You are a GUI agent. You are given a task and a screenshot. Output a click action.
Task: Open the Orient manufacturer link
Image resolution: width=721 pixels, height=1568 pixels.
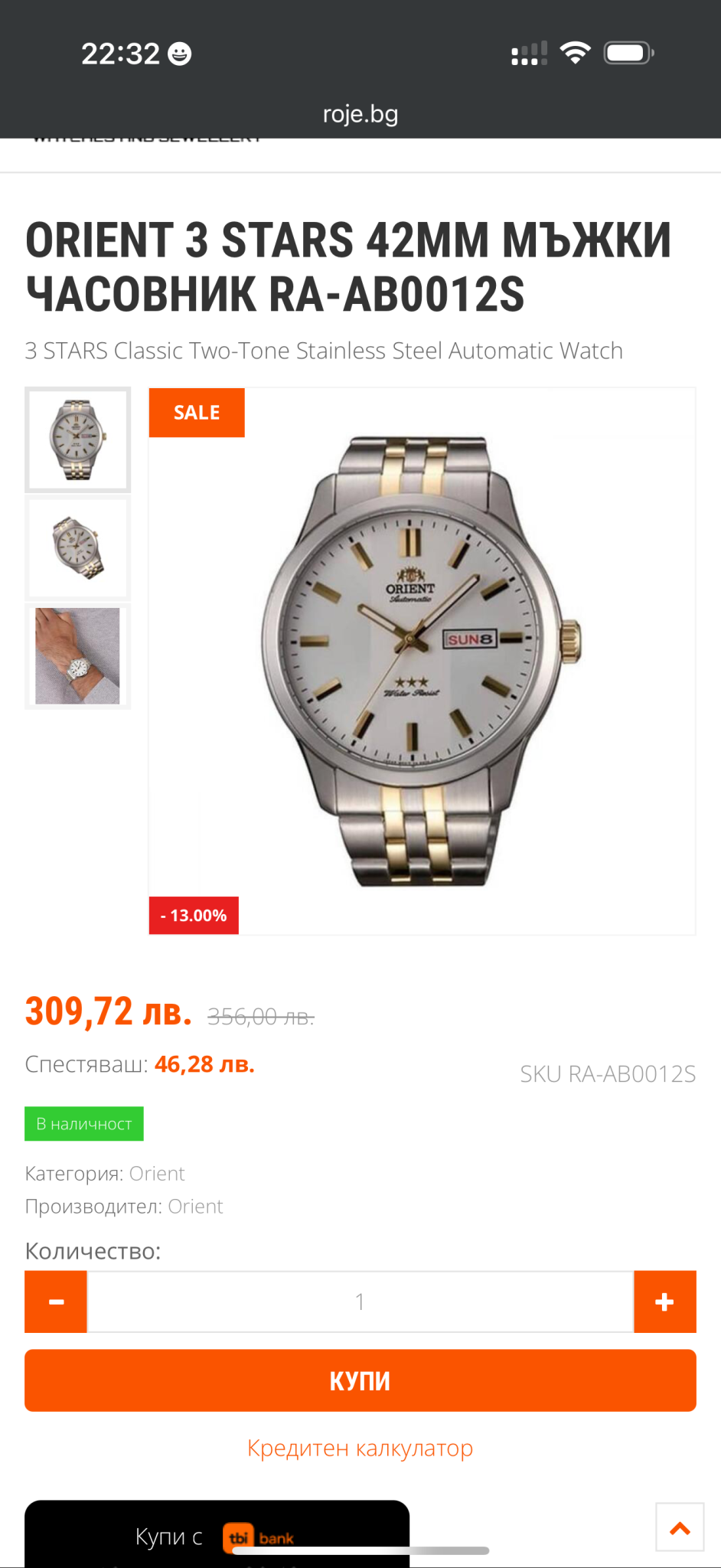(x=195, y=1207)
